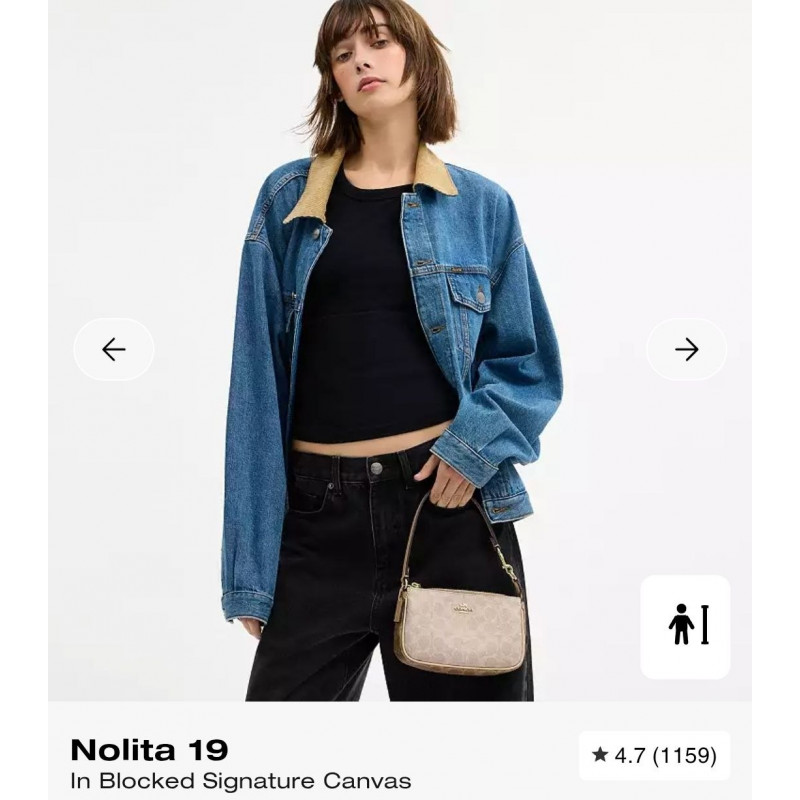
Task: Open the model size comparison view
Action: [x=686, y=626]
